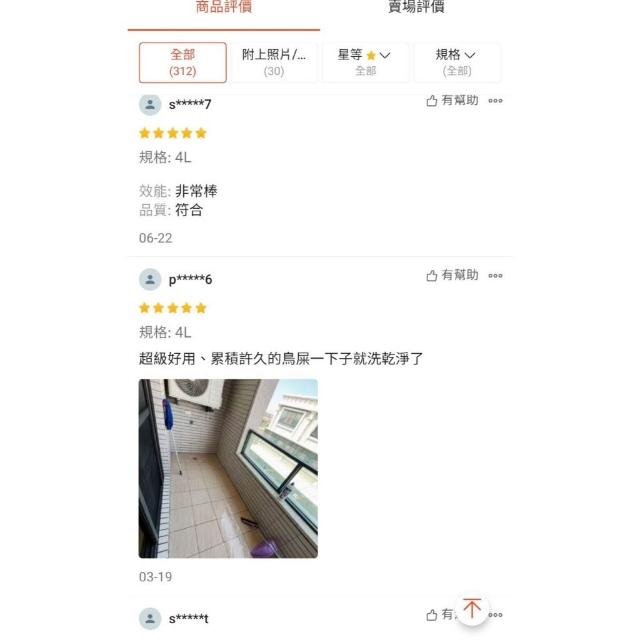
Task: Mark s*****7's review as 有幫助
Action: pyautogui.click(x=453, y=101)
